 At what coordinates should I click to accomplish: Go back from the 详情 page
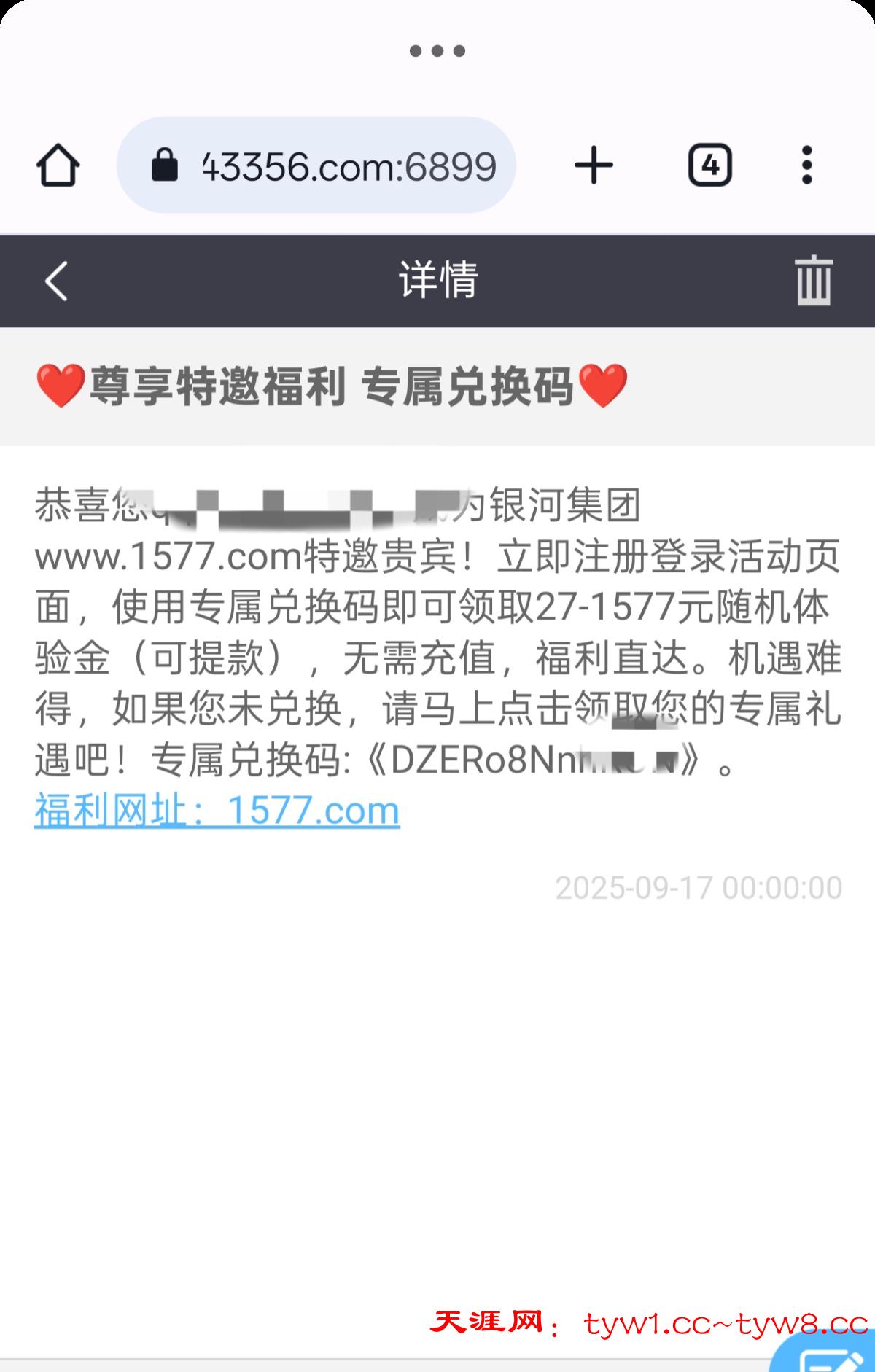(x=57, y=281)
